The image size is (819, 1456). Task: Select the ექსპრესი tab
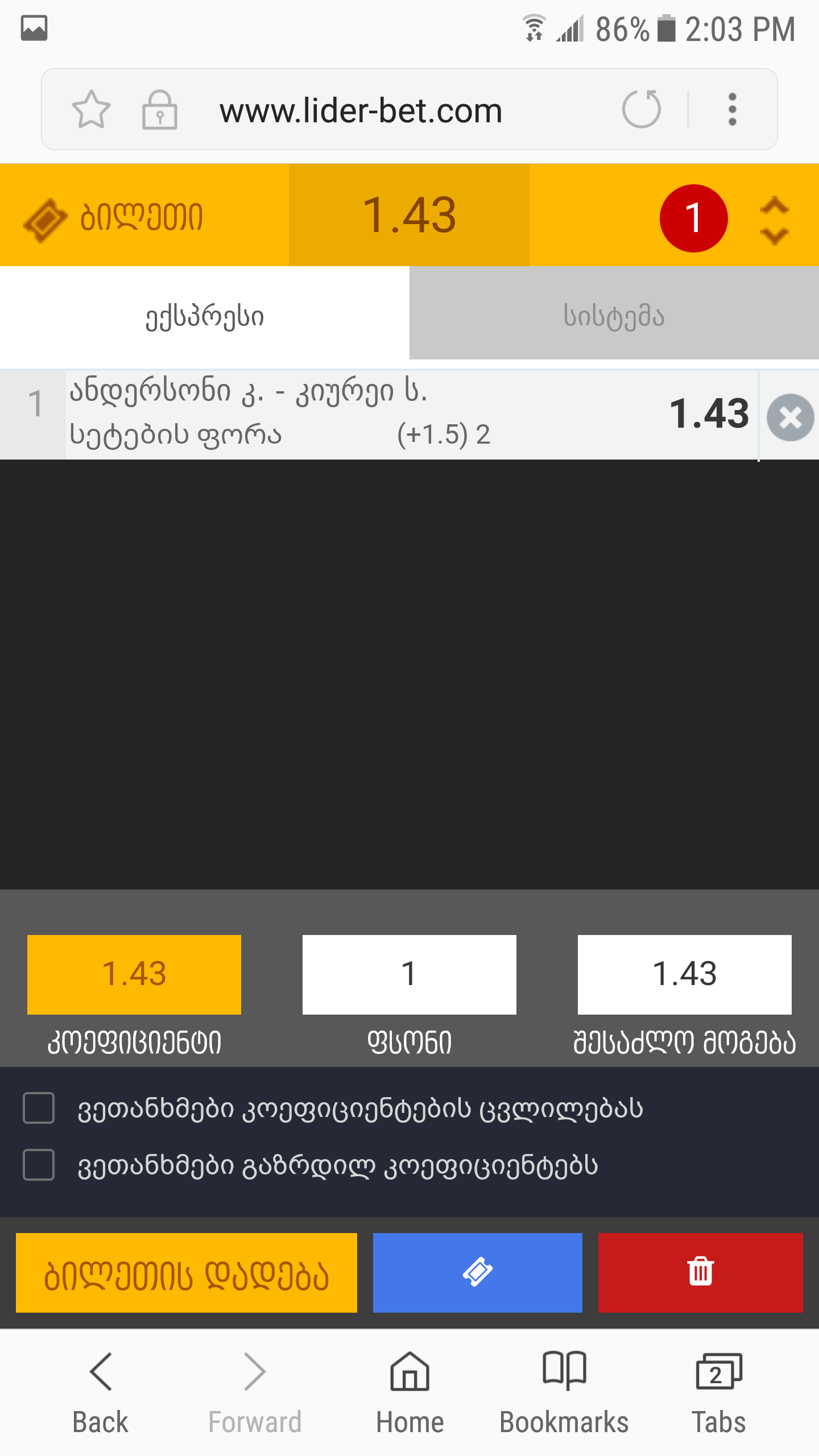point(204,316)
